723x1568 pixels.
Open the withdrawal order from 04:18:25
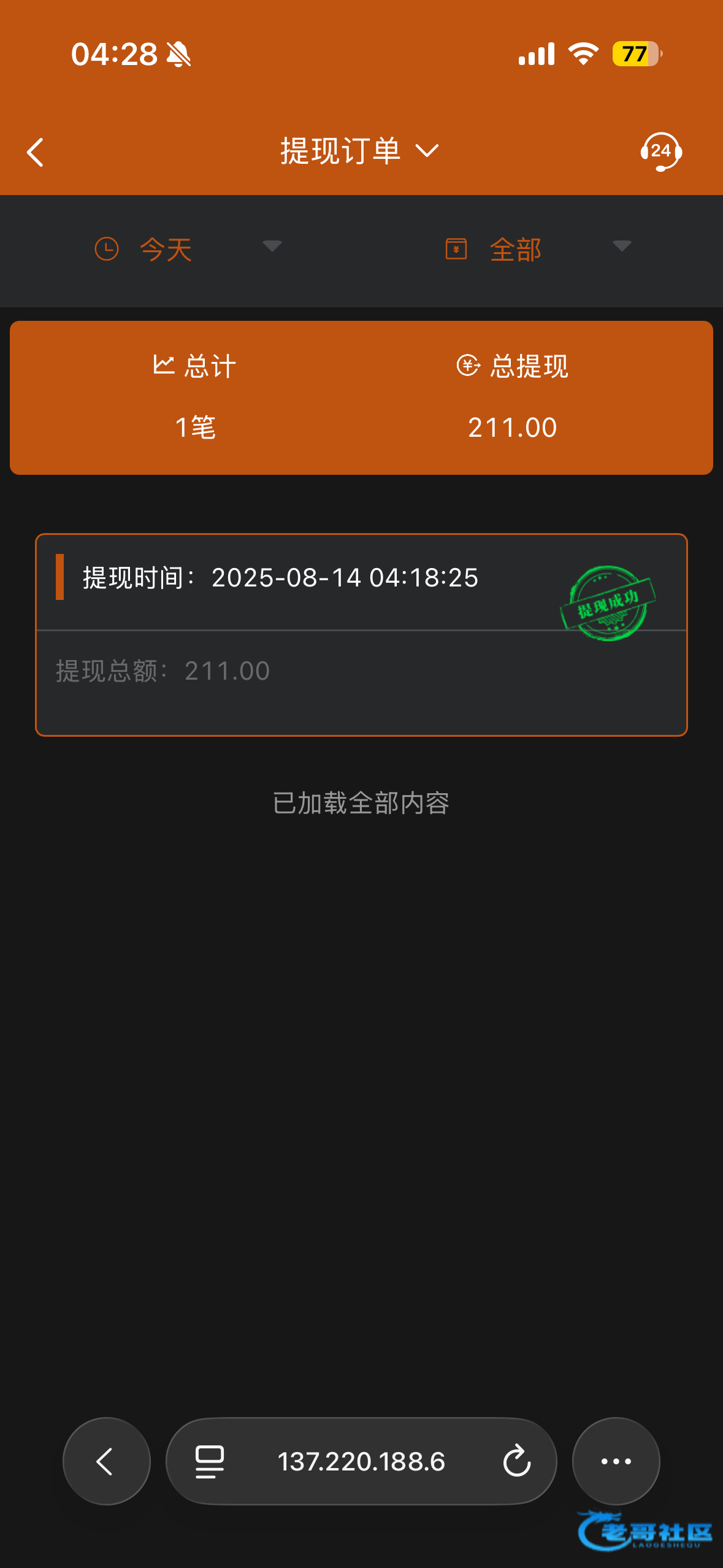[x=361, y=635]
